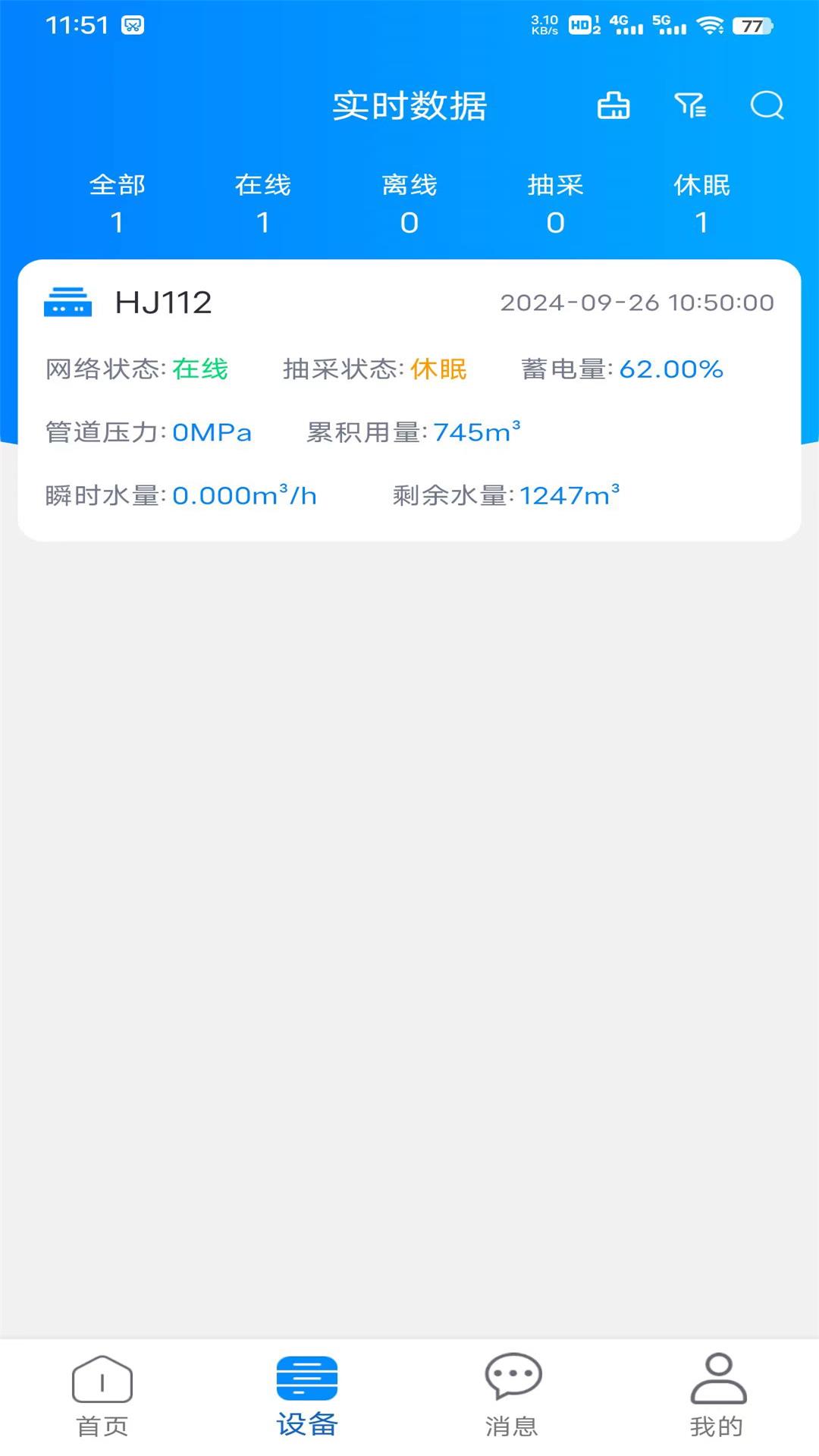Open the filter options icon
819x1456 pixels.
point(691,106)
